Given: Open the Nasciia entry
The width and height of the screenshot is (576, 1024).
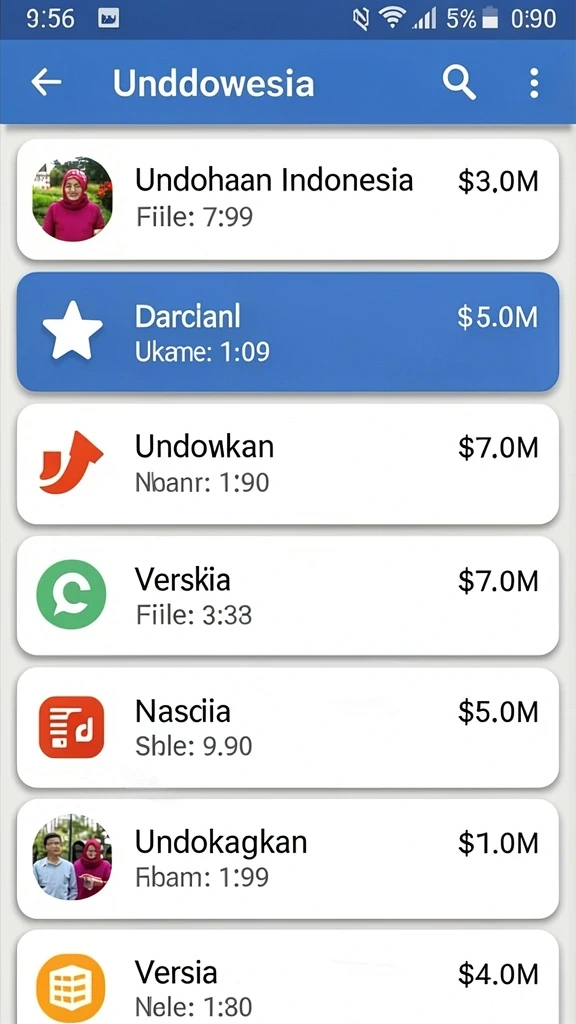Looking at the screenshot, I should (x=287, y=728).
